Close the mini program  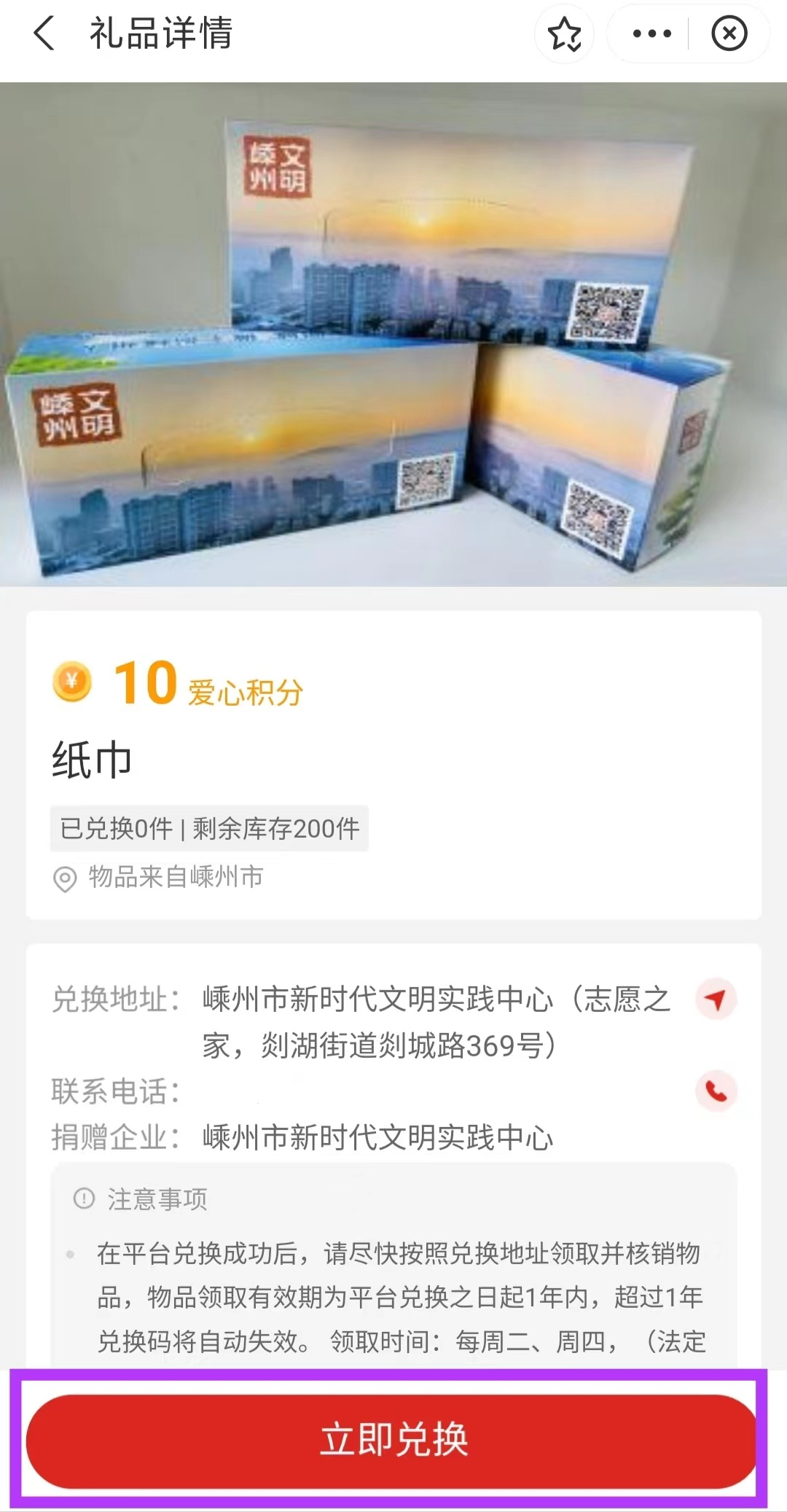point(729,34)
